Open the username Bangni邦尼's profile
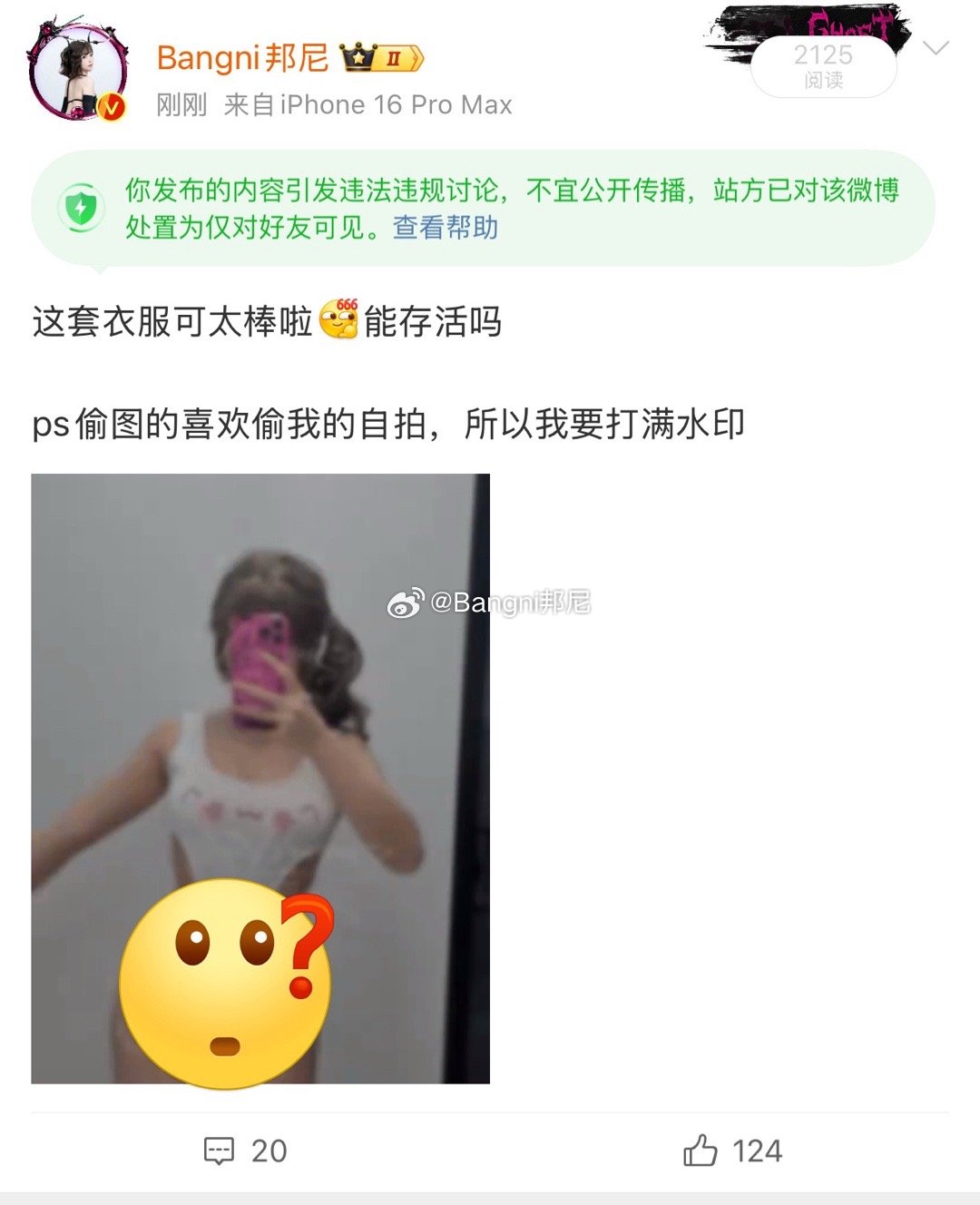This screenshot has width=980, height=1205. click(x=242, y=58)
